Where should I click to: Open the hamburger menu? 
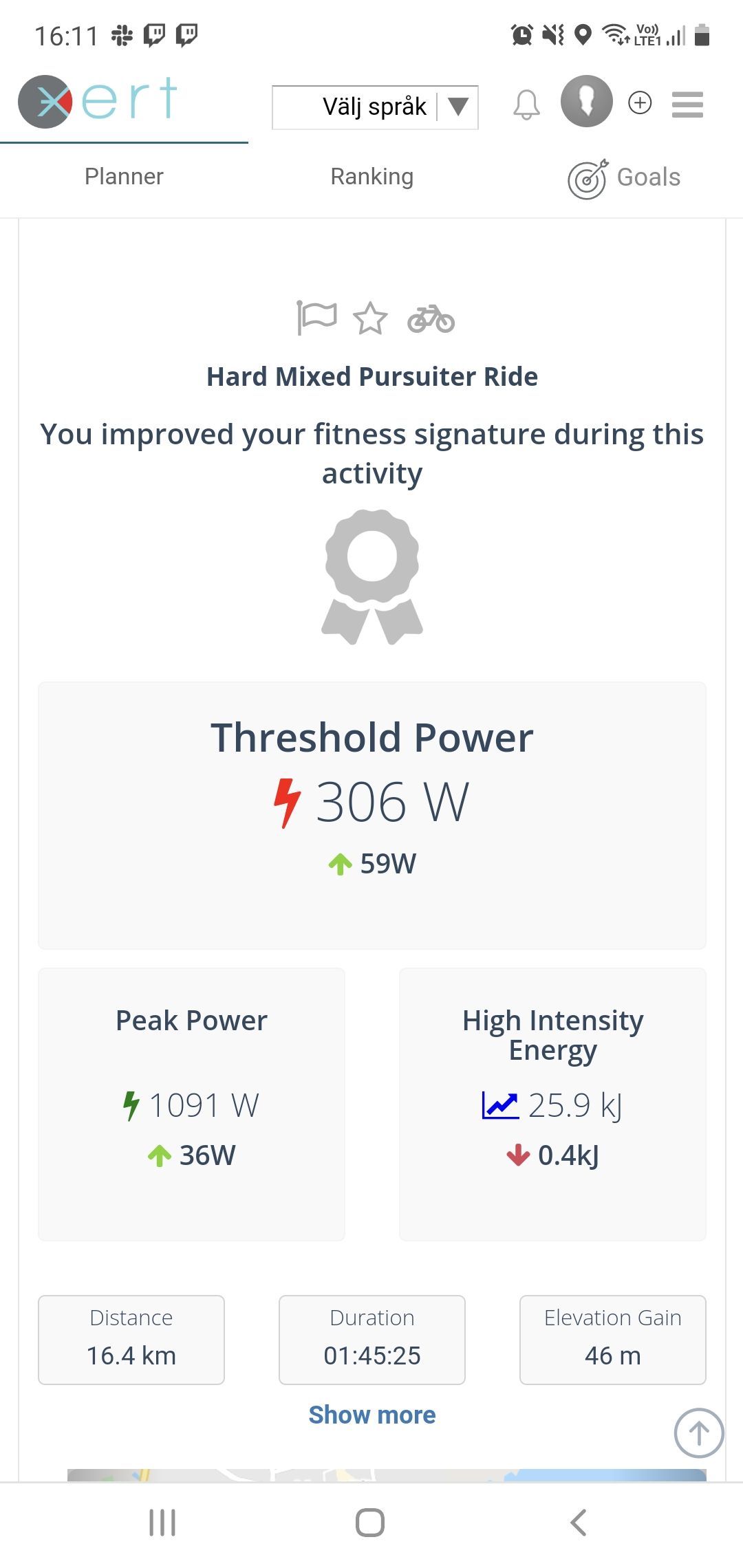(x=687, y=105)
